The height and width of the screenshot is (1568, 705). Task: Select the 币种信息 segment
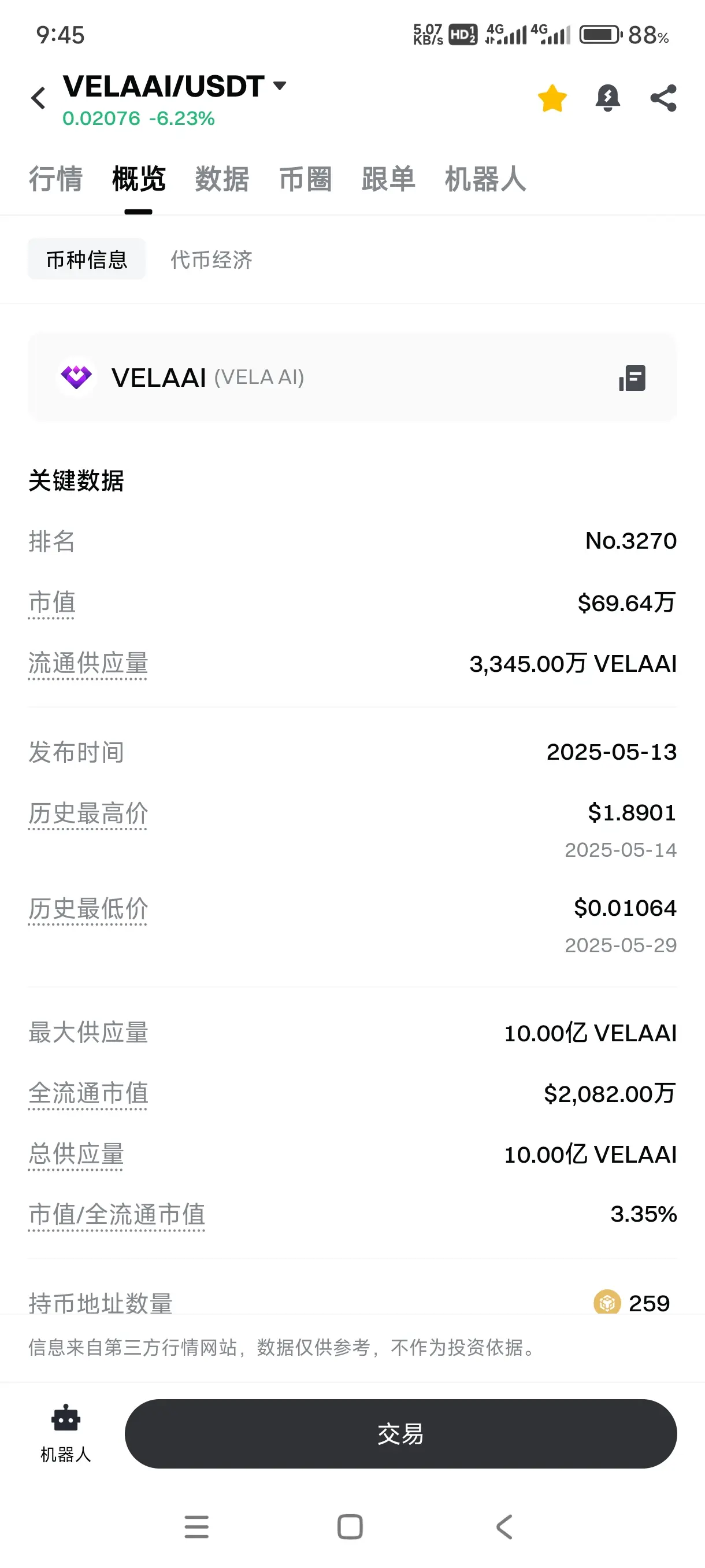tap(86, 259)
